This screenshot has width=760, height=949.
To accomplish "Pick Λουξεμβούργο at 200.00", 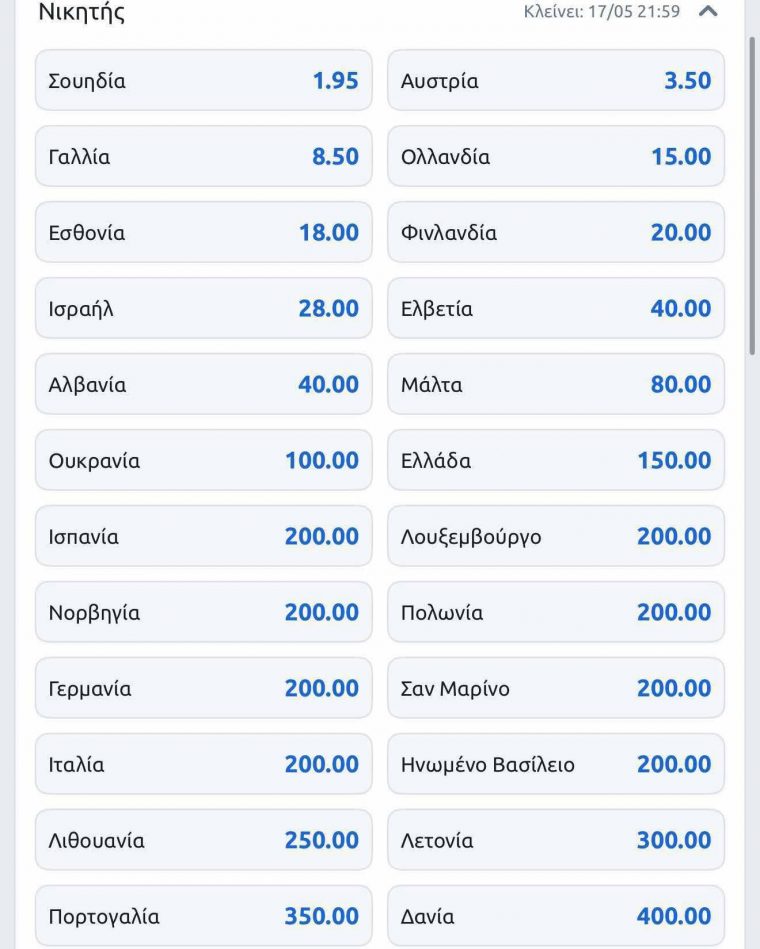I will [556, 537].
